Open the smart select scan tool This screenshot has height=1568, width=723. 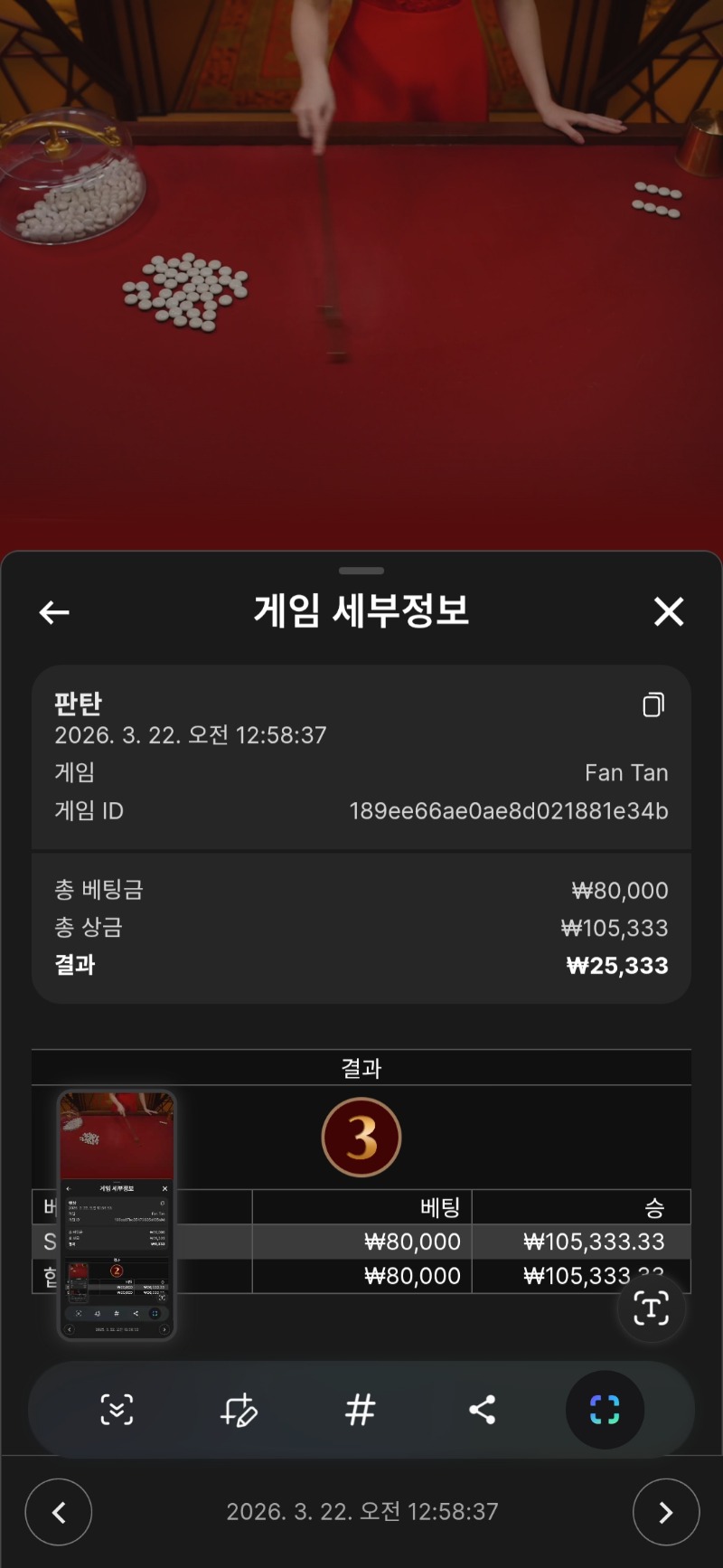(x=605, y=1410)
